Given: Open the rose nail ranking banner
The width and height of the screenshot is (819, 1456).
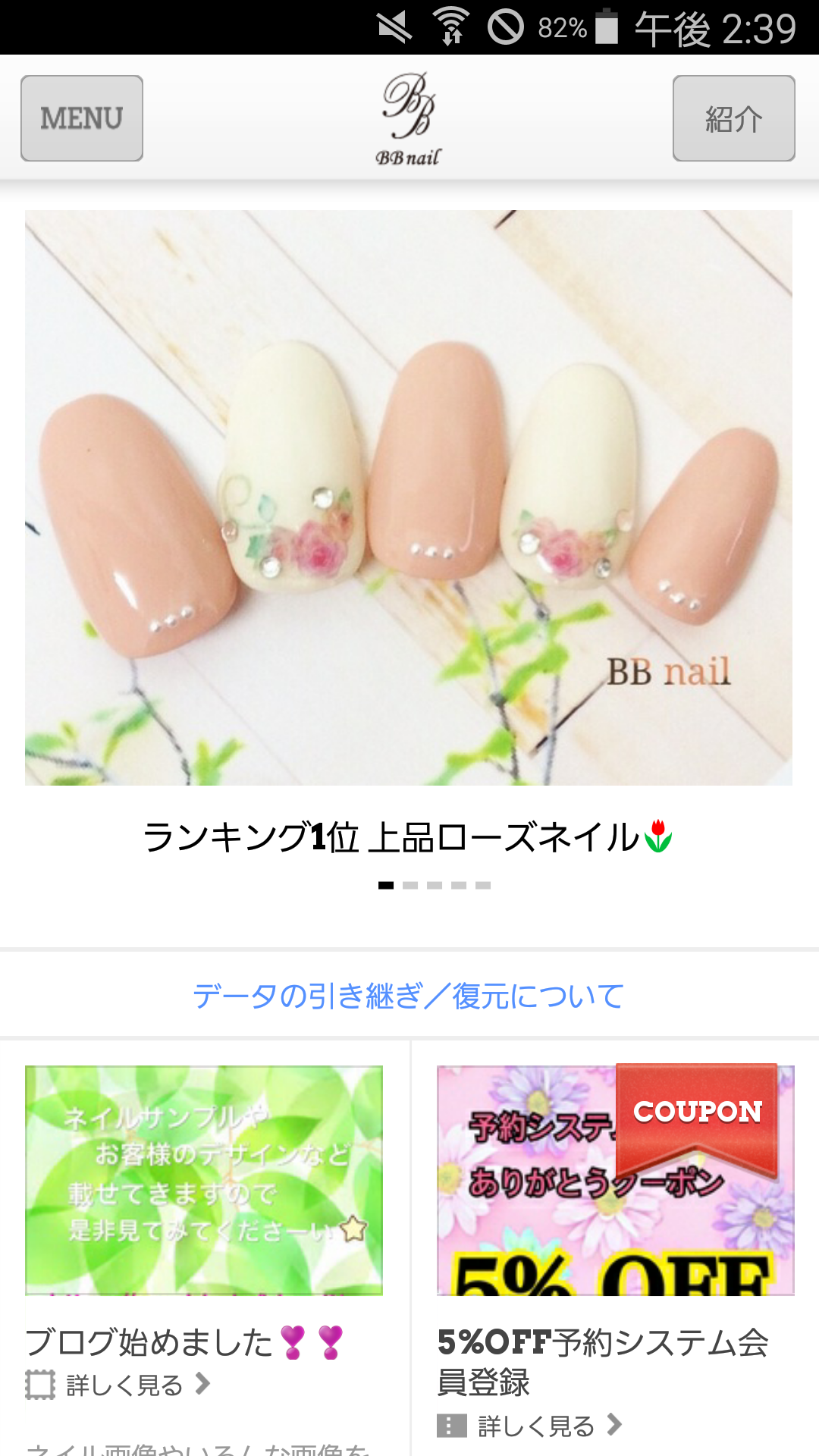Looking at the screenshot, I should [x=409, y=497].
